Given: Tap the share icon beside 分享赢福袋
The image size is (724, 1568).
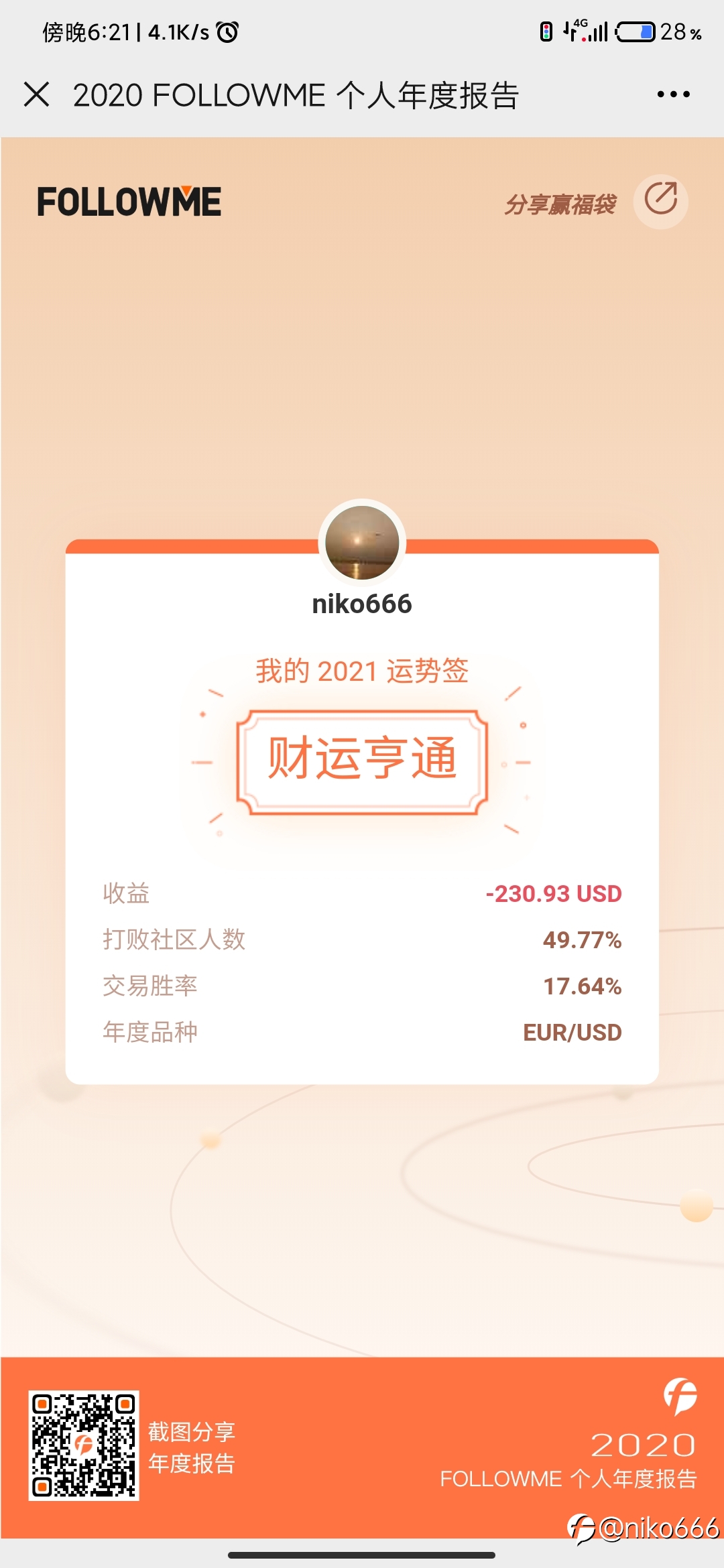Looking at the screenshot, I should coord(661,201).
